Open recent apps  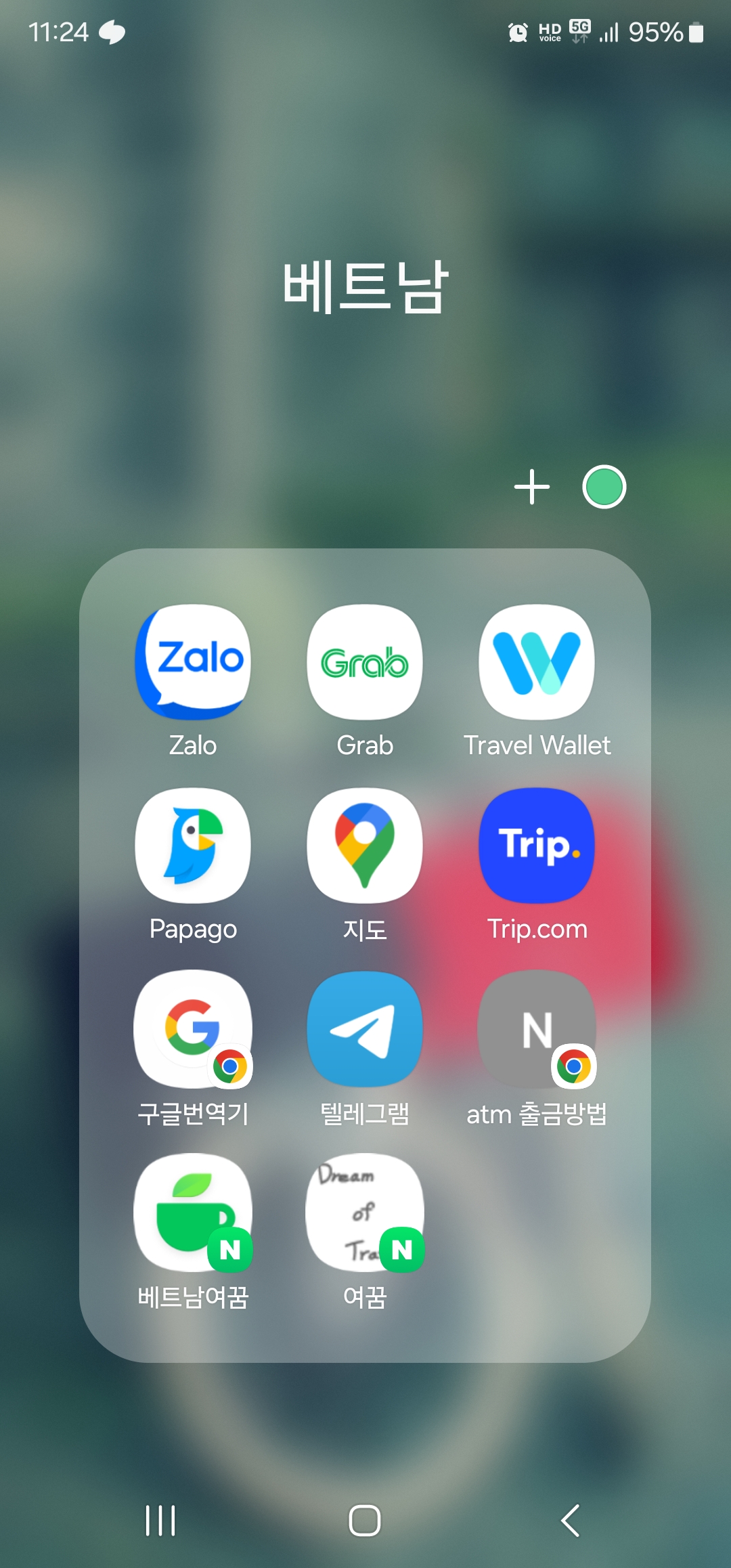160,1521
